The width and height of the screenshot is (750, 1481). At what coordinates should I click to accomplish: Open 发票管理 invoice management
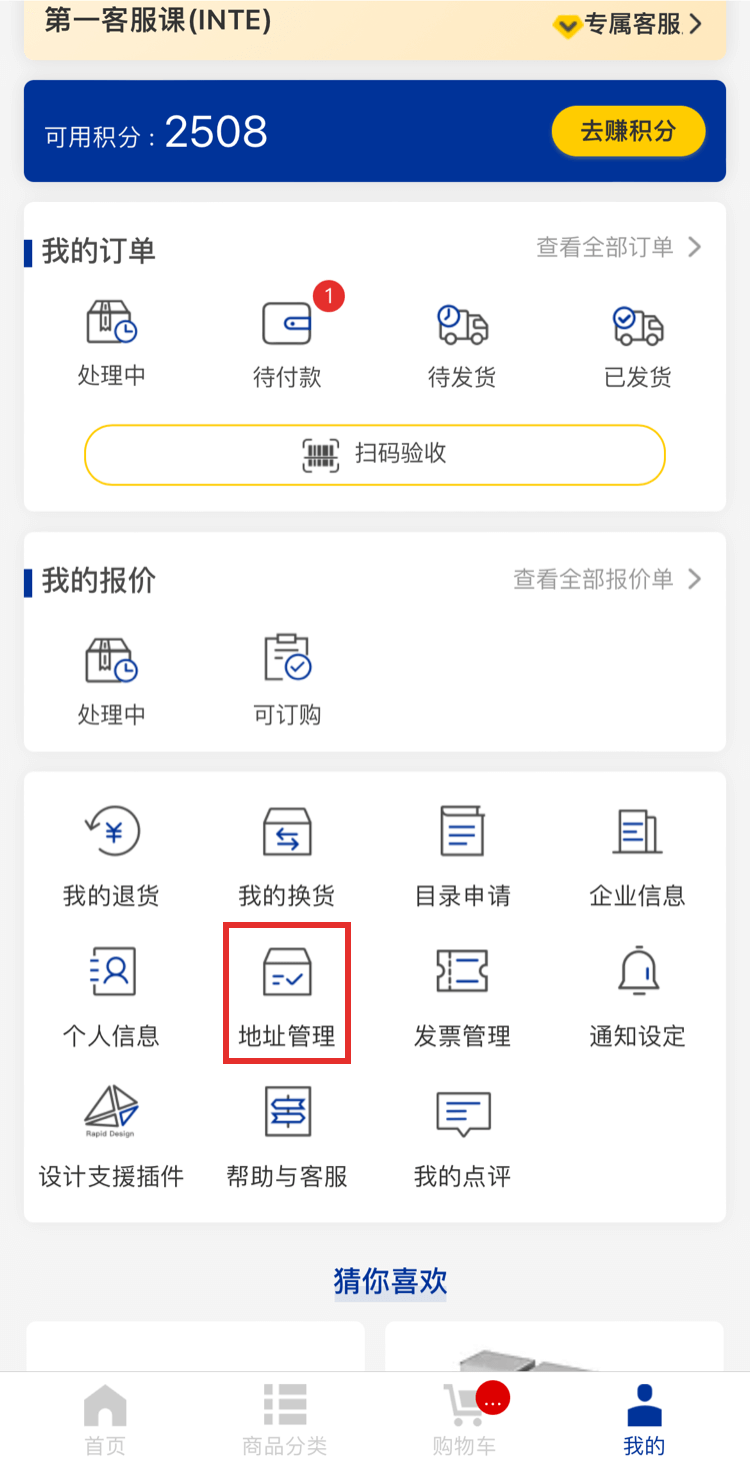pos(462,996)
